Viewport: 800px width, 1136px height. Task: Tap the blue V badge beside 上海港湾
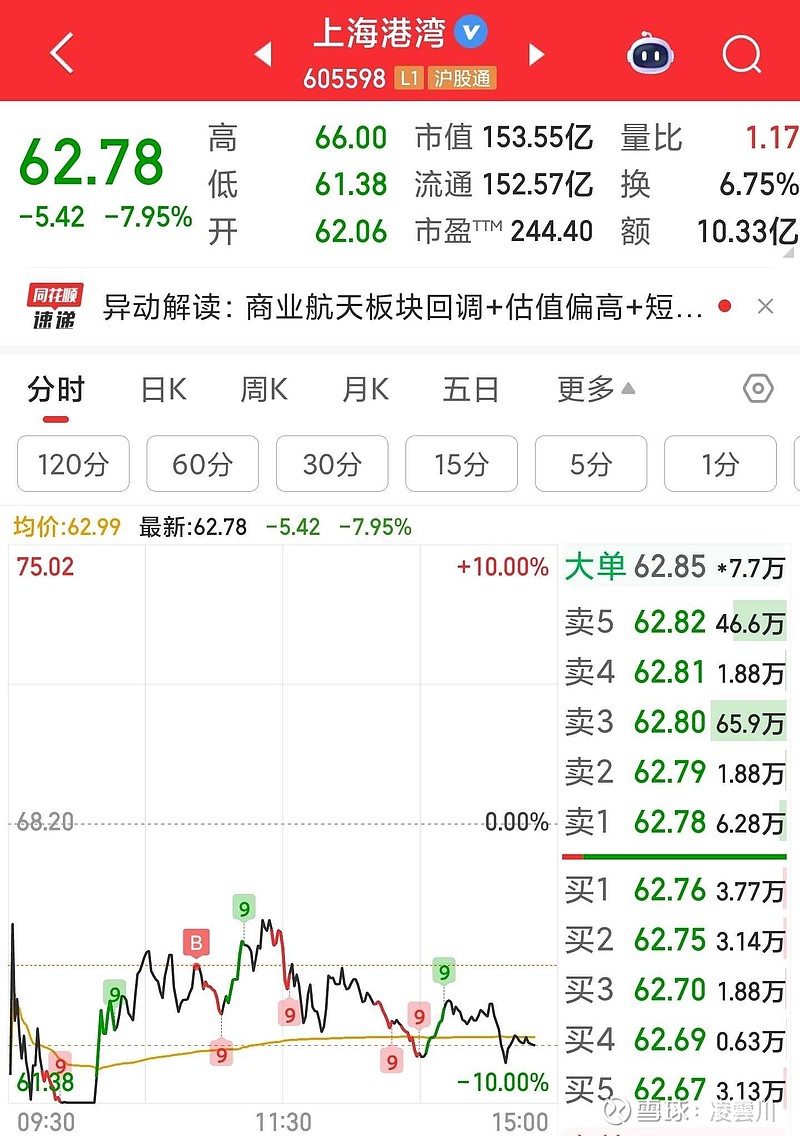(470, 32)
